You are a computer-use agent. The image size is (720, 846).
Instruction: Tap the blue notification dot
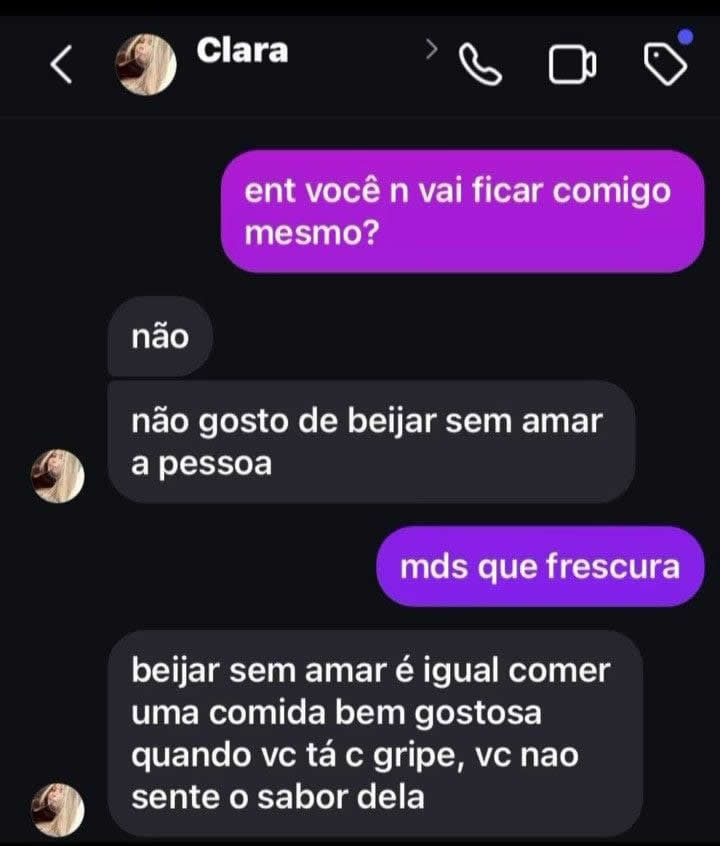(x=684, y=37)
